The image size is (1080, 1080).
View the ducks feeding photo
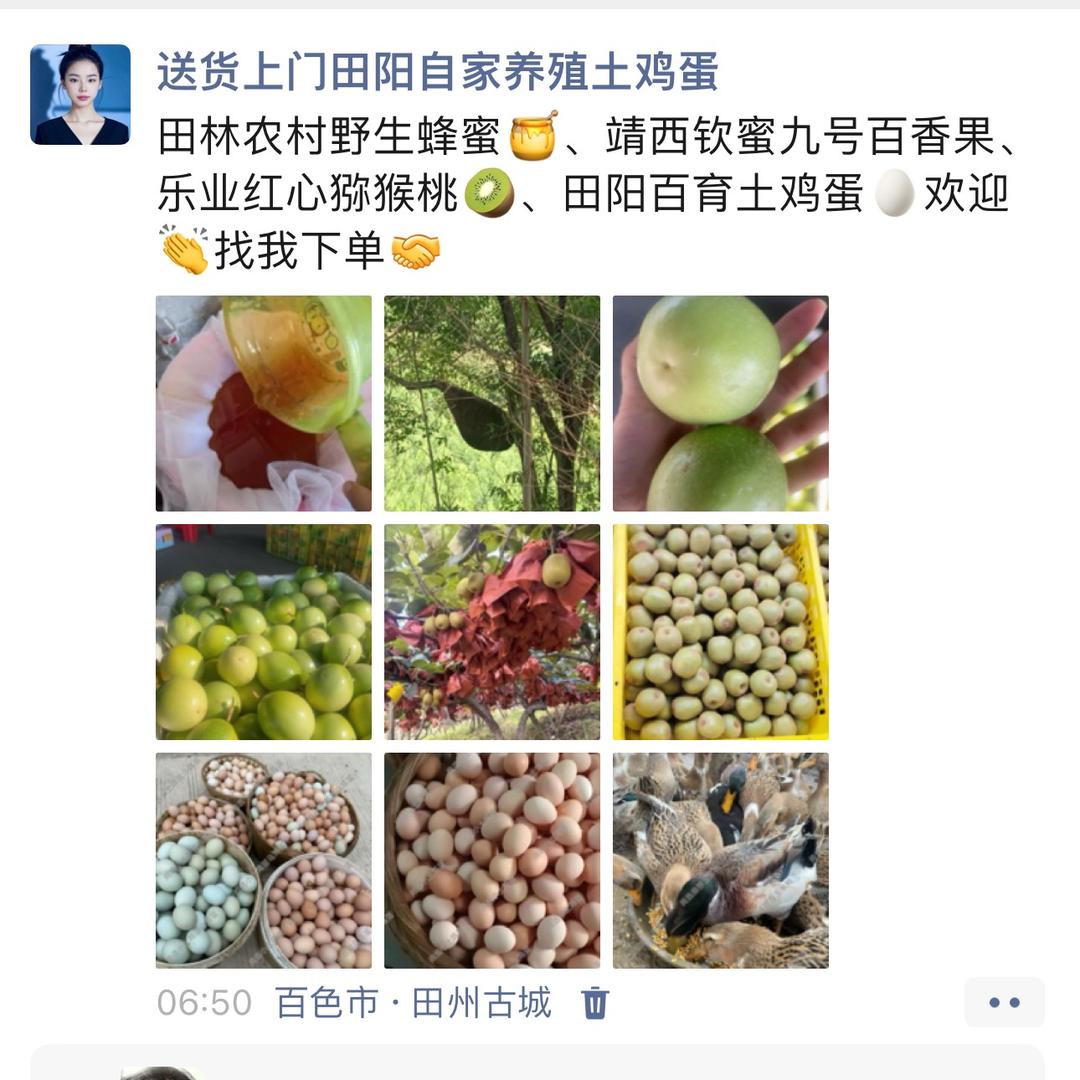pyautogui.click(x=720, y=860)
